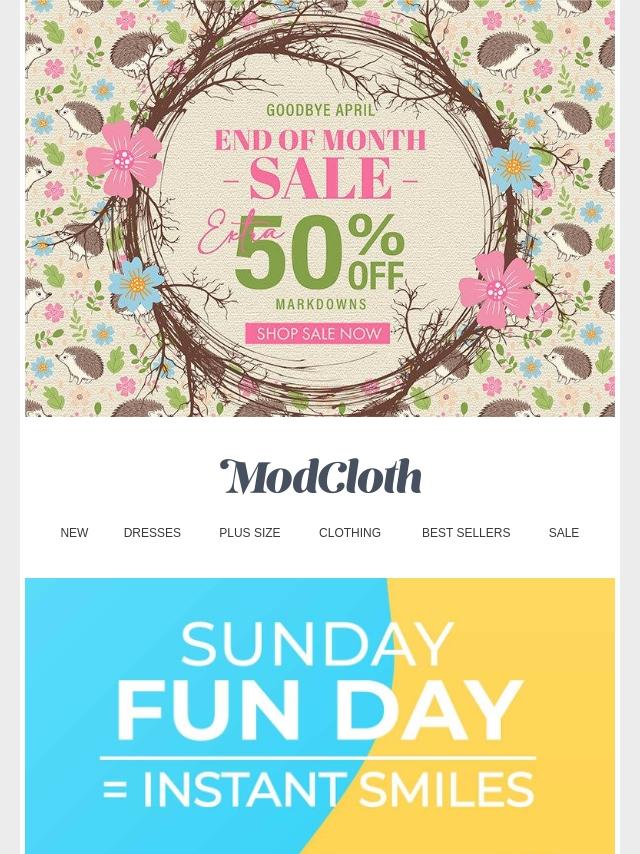Open the Sale link in navigation
640x854 pixels.
[564, 533]
